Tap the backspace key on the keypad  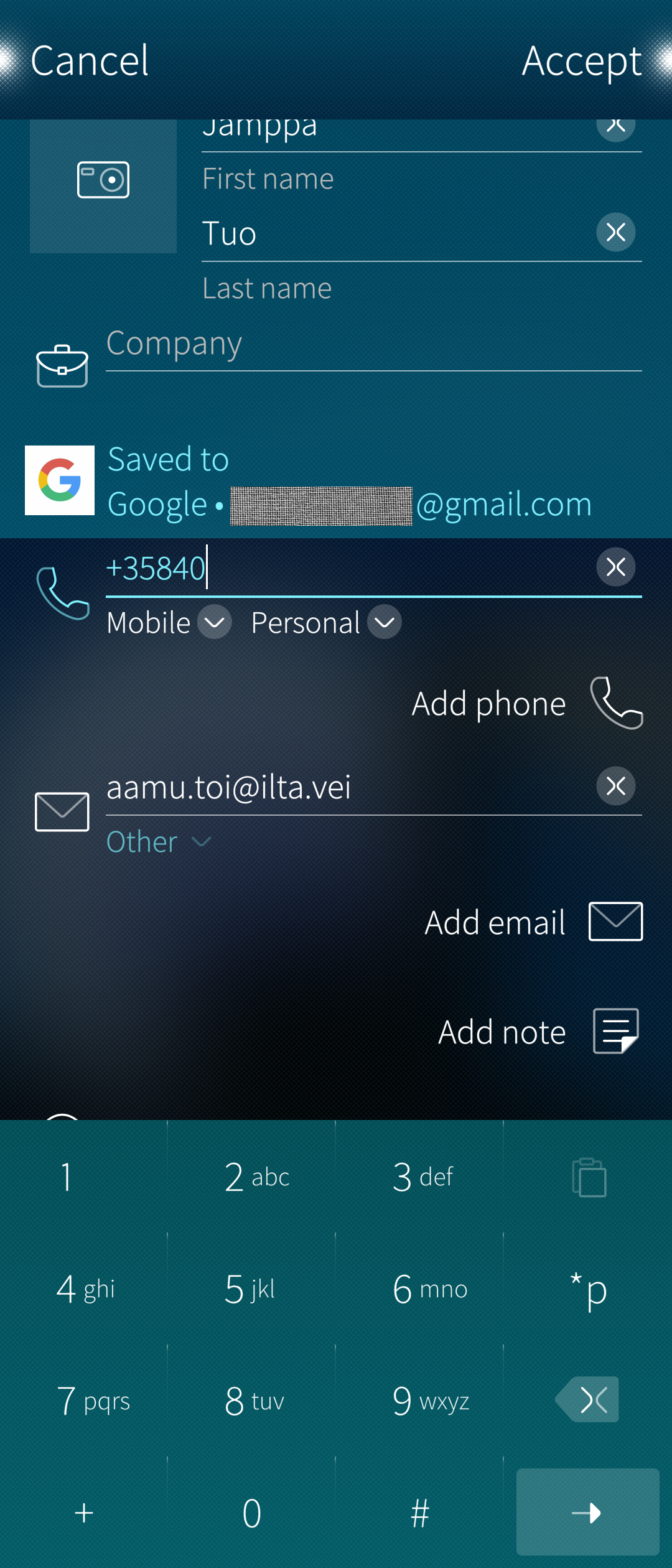[588, 1399]
